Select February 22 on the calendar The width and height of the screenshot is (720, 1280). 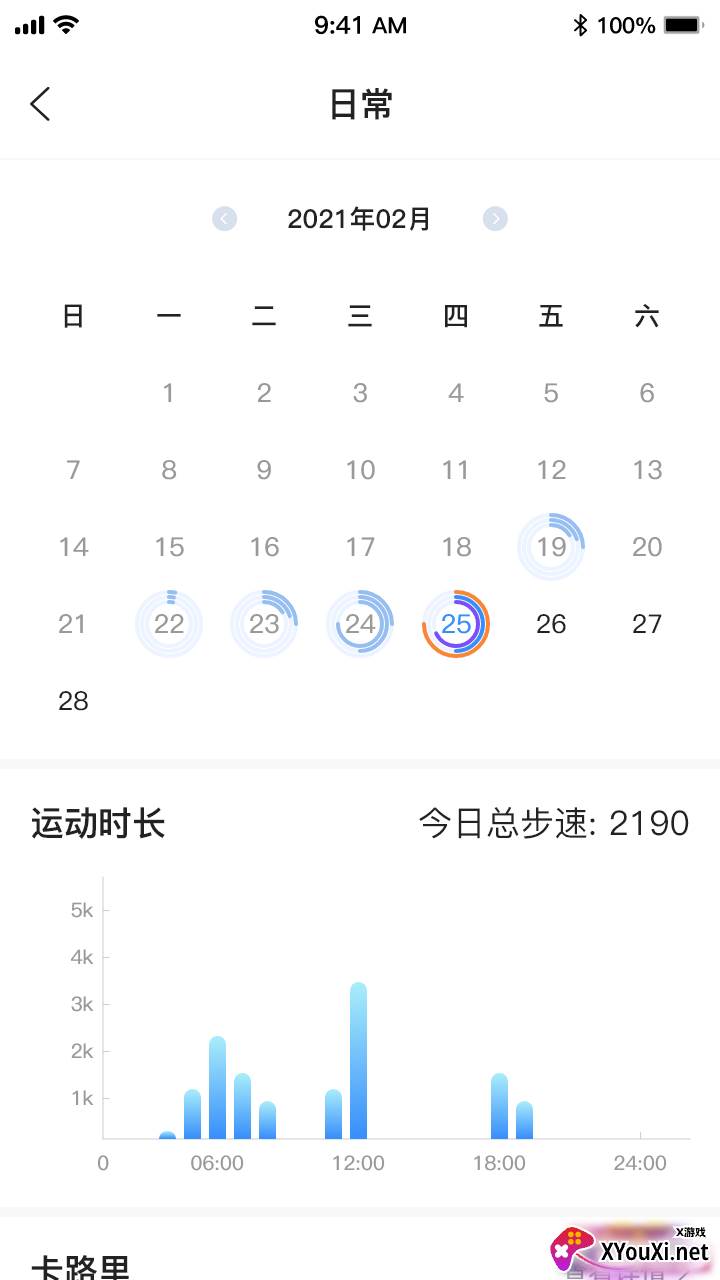point(169,624)
